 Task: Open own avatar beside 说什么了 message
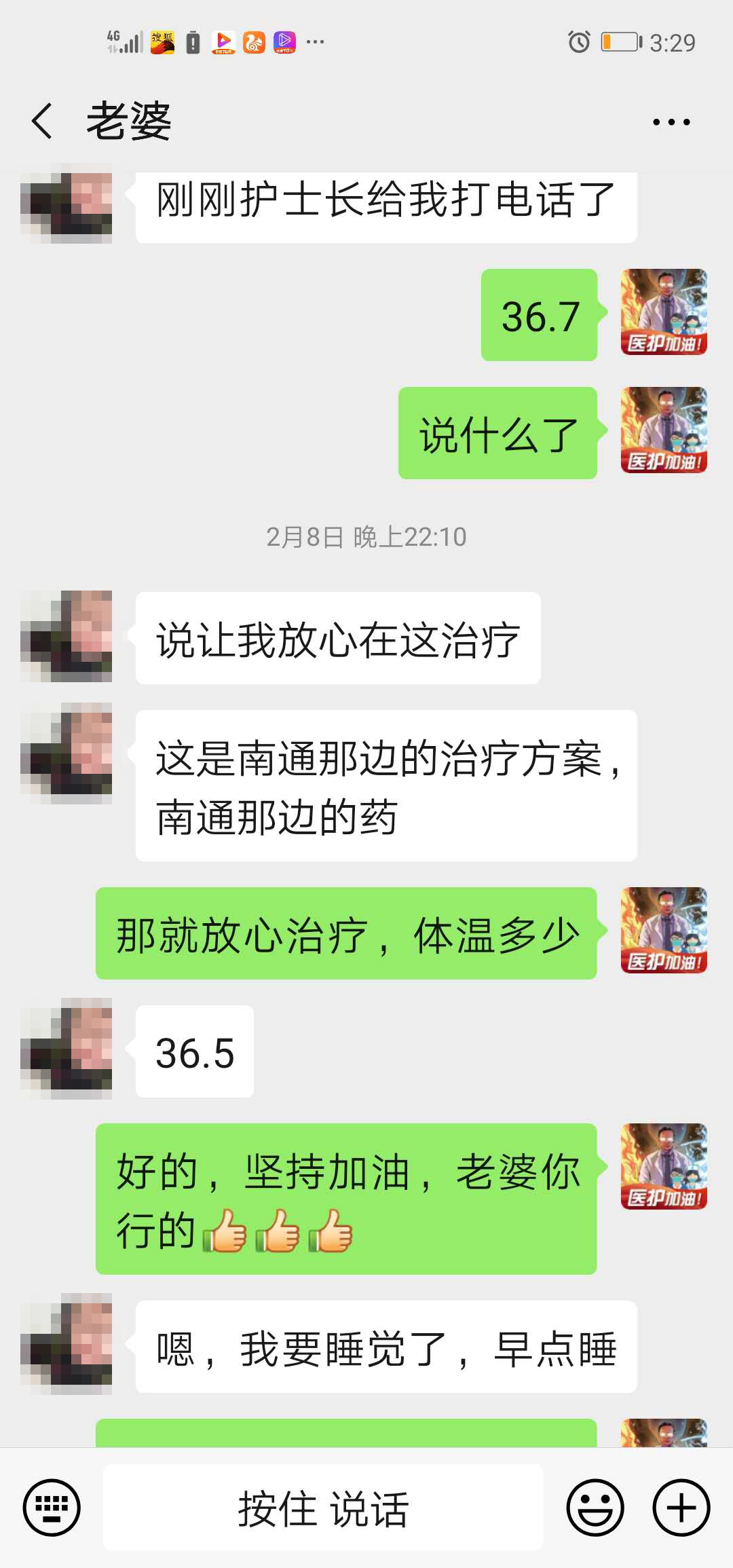(664, 430)
